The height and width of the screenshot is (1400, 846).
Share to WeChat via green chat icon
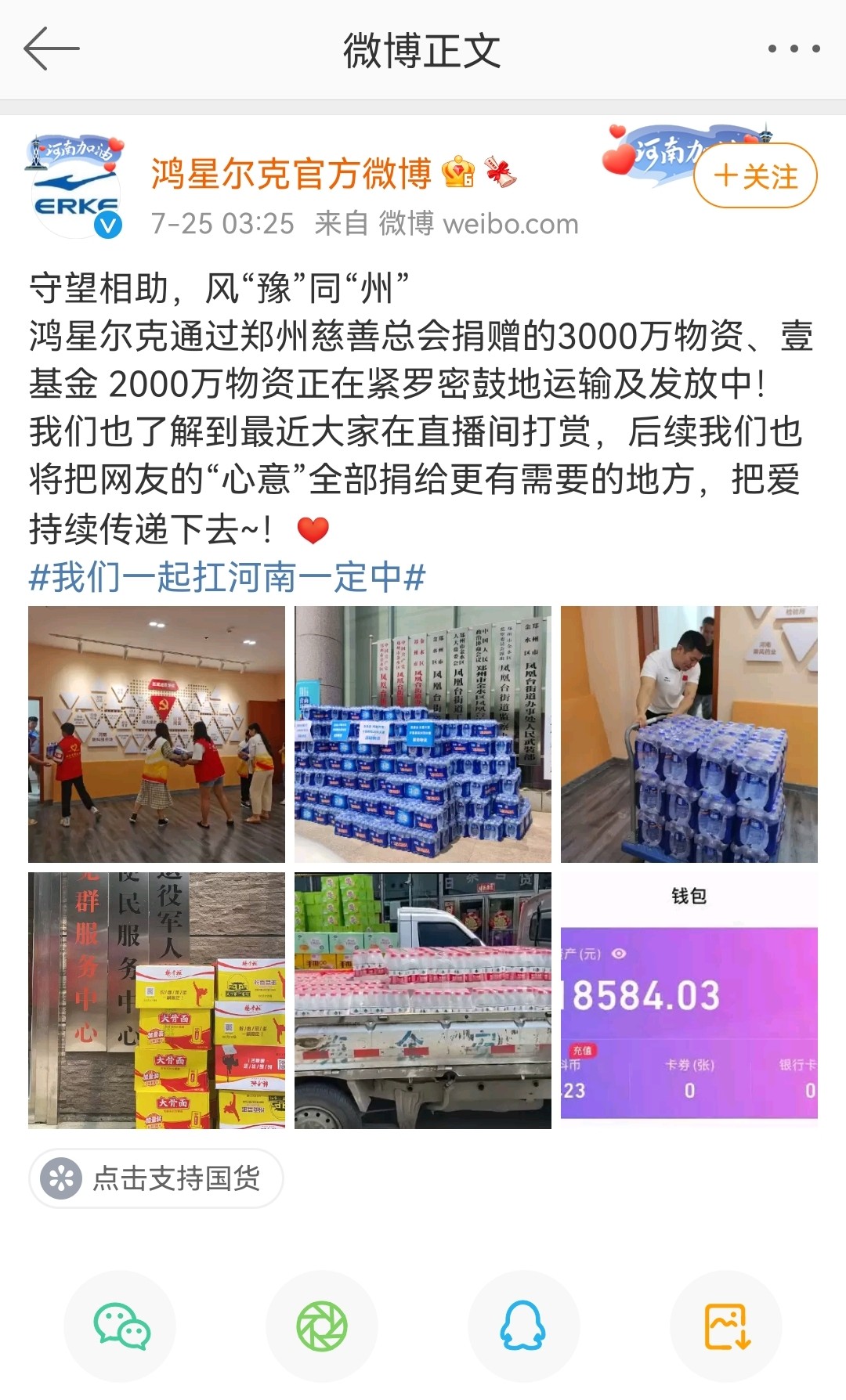tap(121, 1326)
